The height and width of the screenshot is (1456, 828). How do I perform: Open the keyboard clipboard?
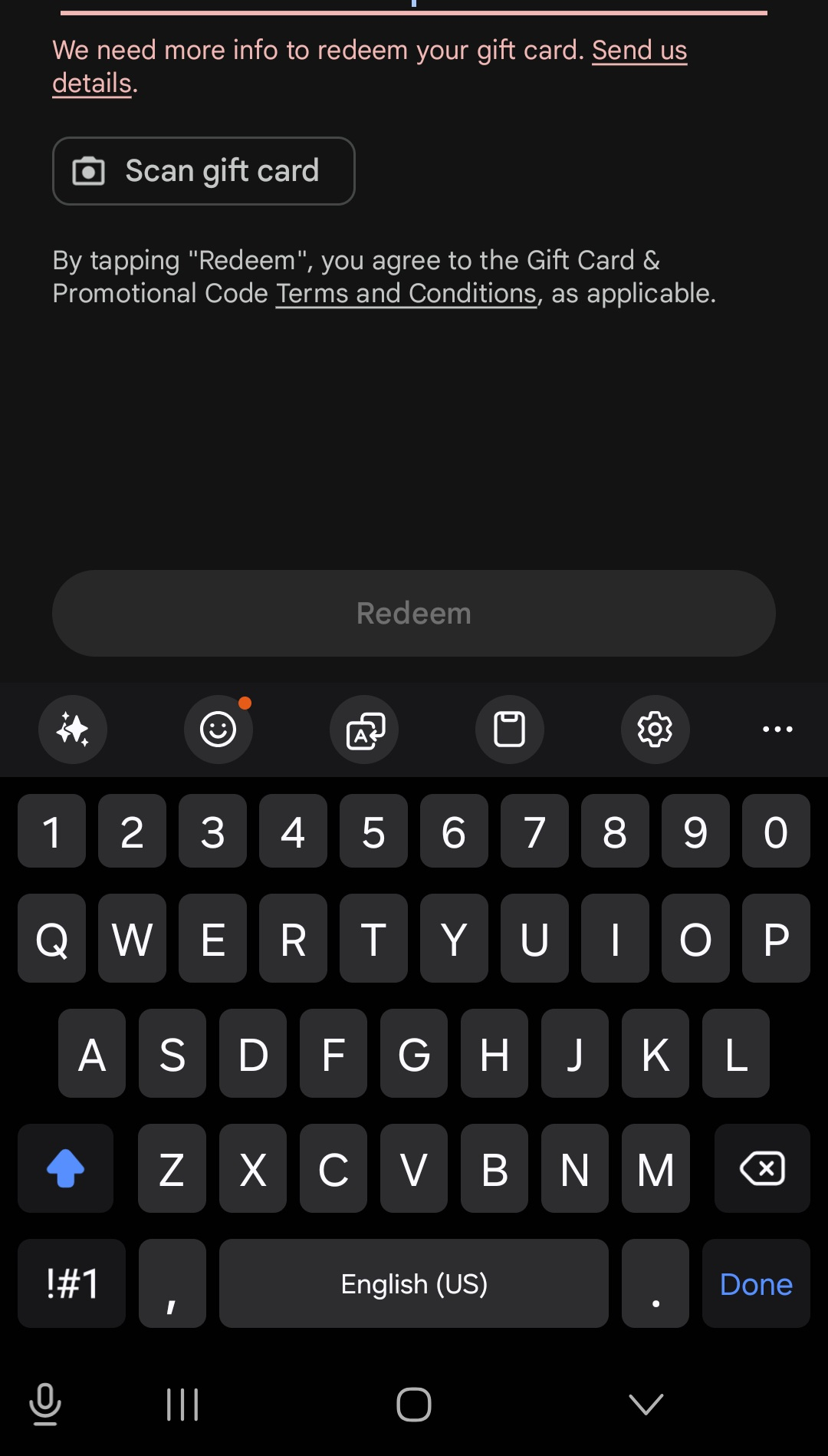[510, 730]
